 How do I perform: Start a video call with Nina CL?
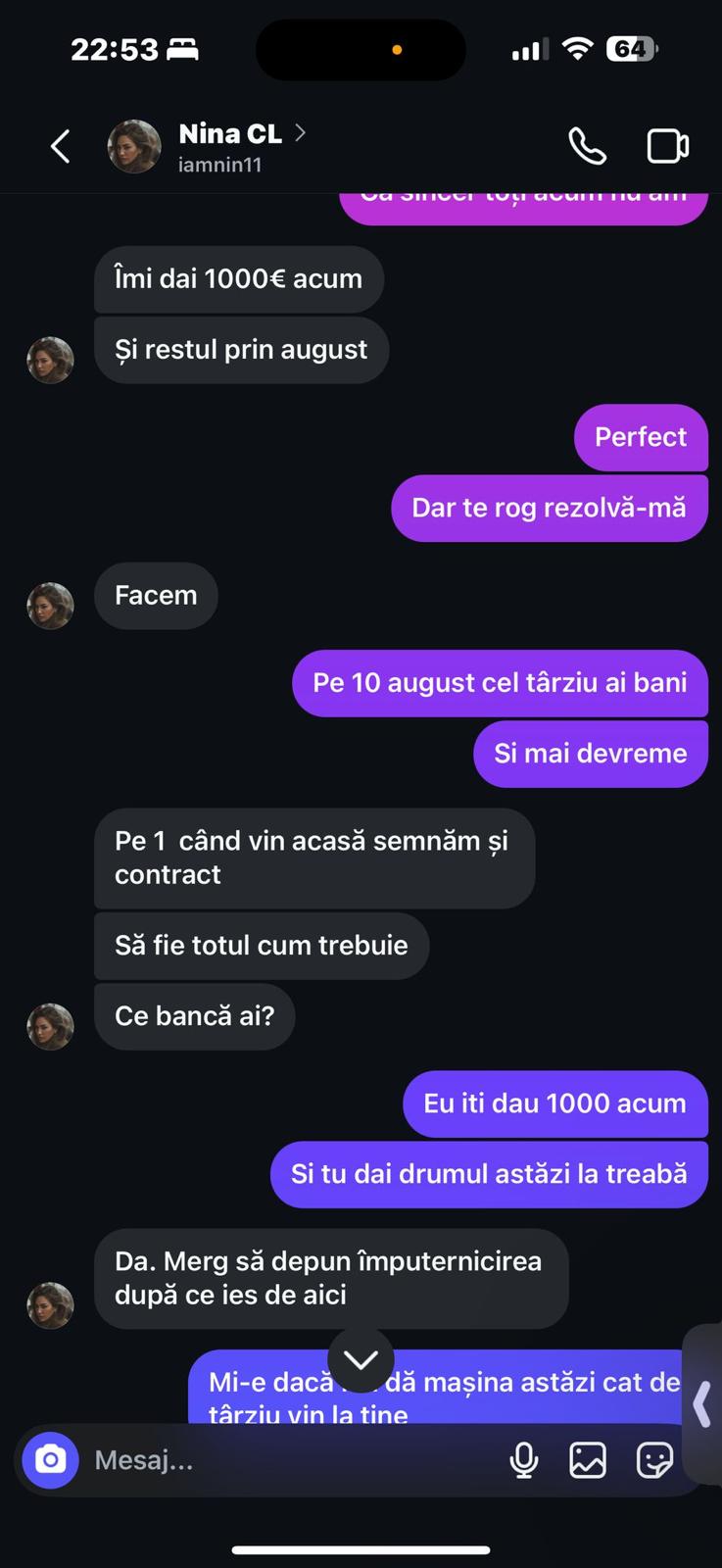click(x=667, y=147)
